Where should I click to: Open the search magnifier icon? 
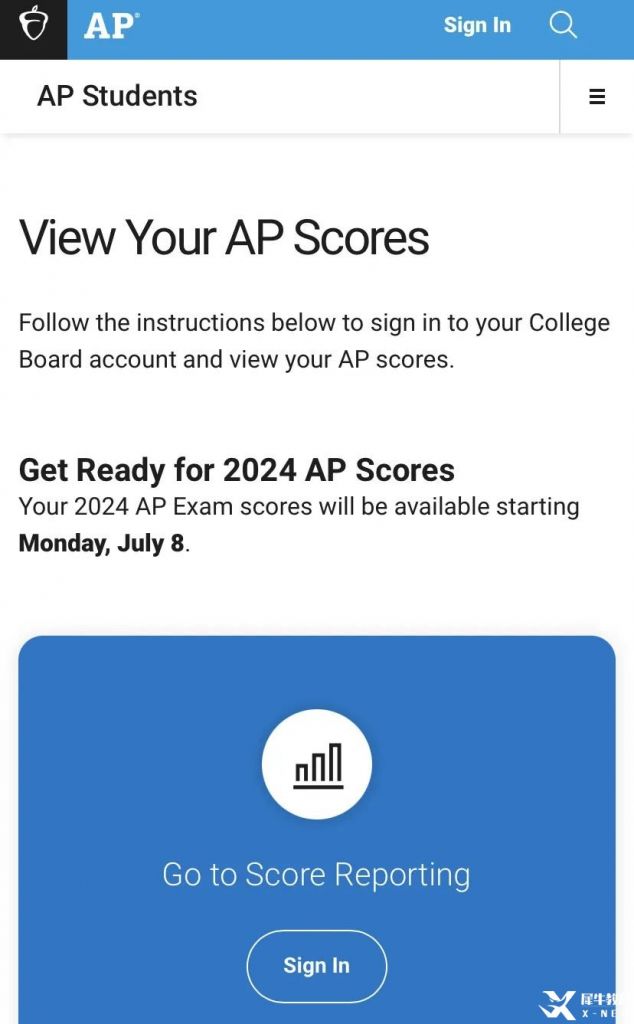pyautogui.click(x=563, y=25)
